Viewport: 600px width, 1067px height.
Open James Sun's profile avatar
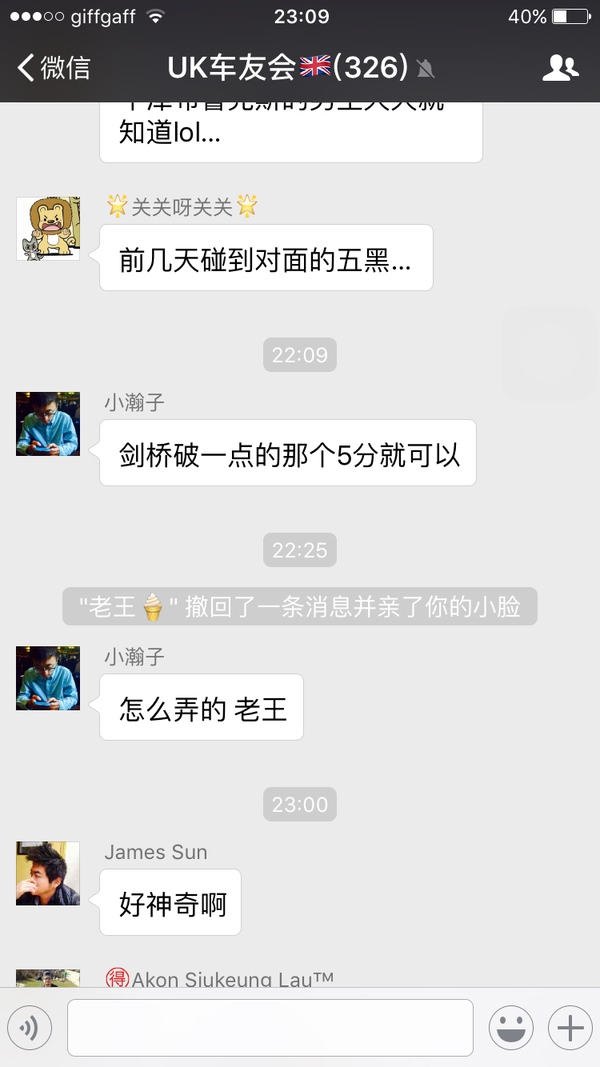point(48,873)
